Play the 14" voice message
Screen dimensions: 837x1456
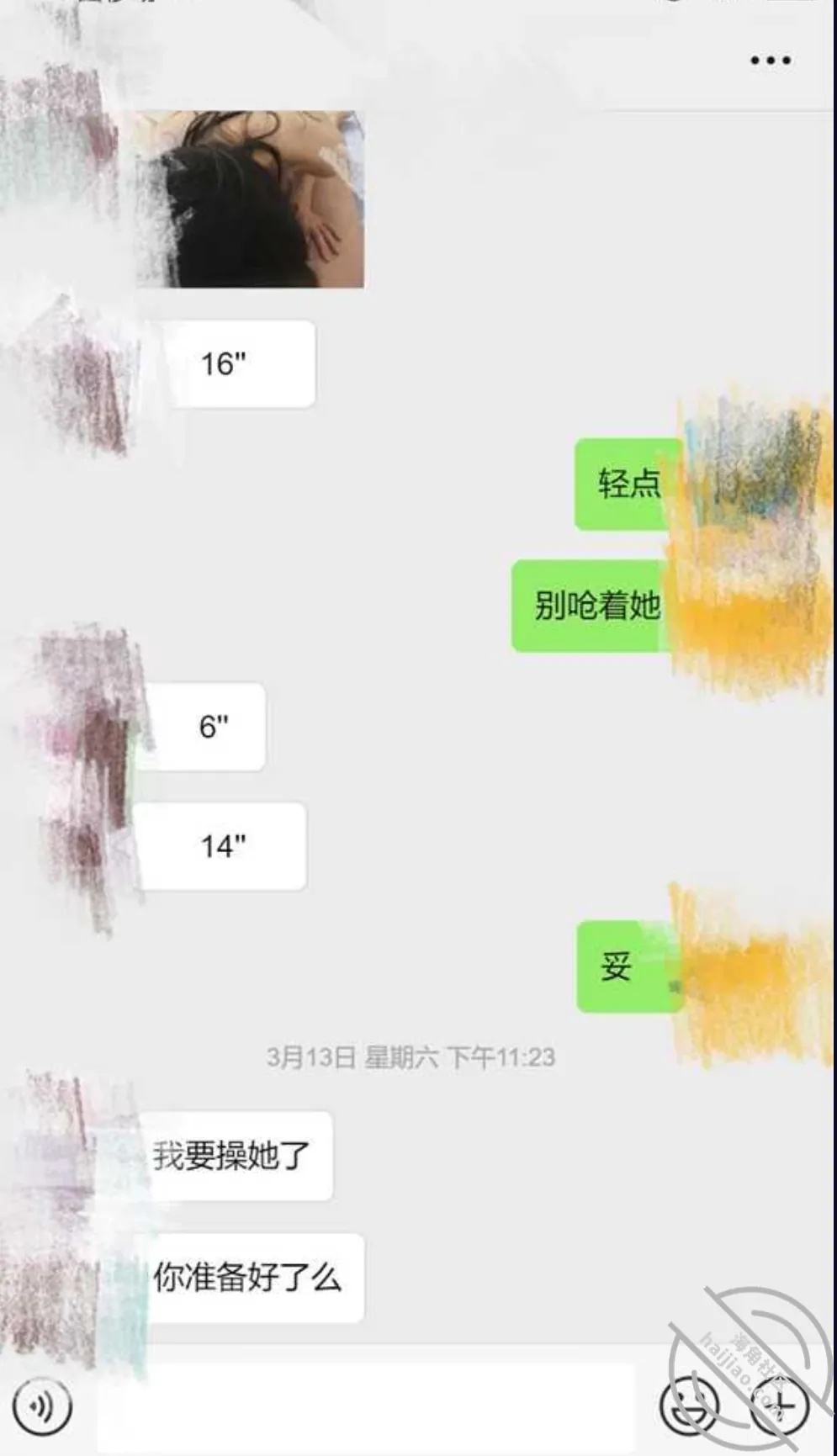(x=220, y=846)
